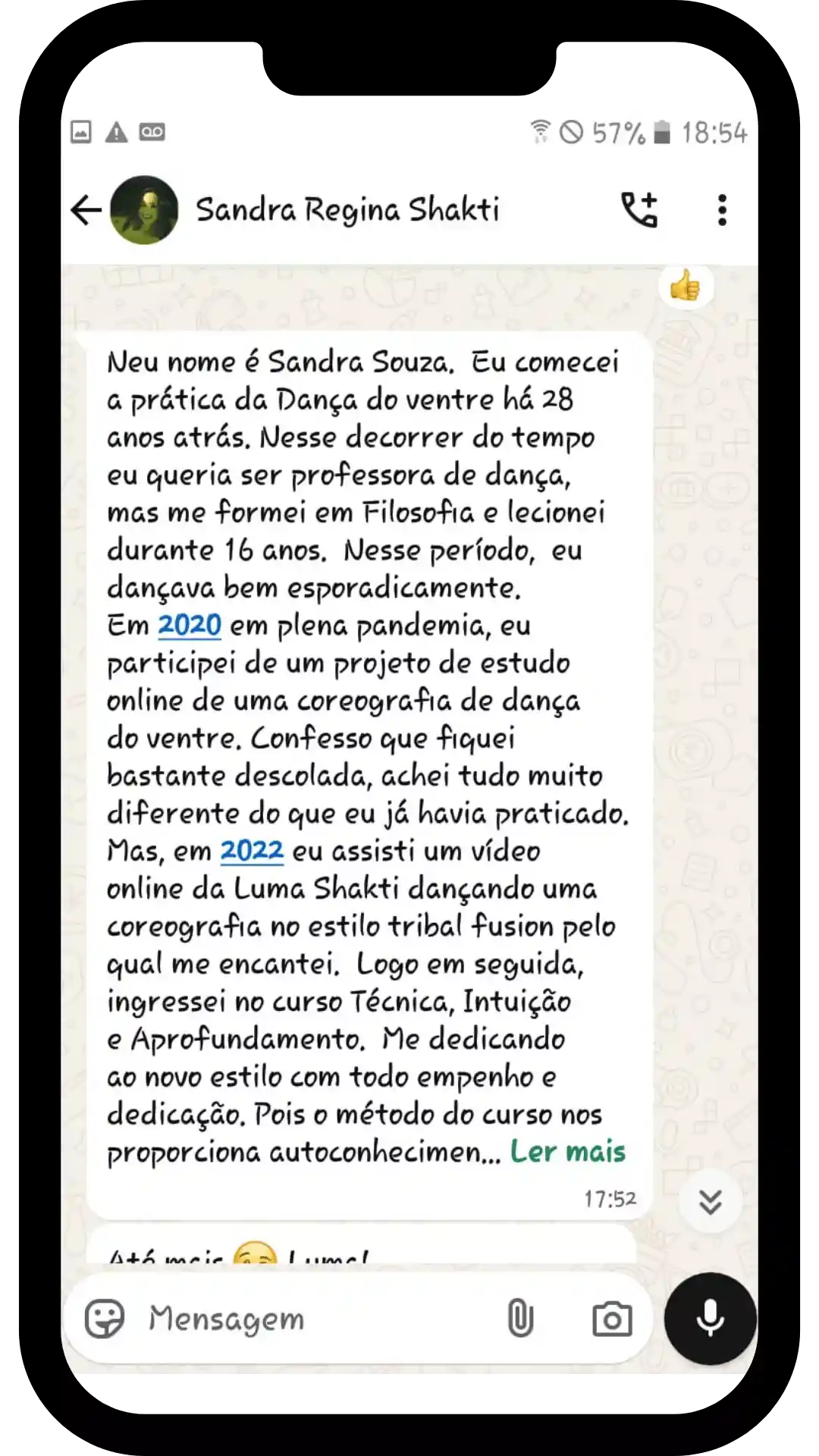This screenshot has height=1456, width=819.
Task: Go back from Sandra's chat
Action: [86, 210]
